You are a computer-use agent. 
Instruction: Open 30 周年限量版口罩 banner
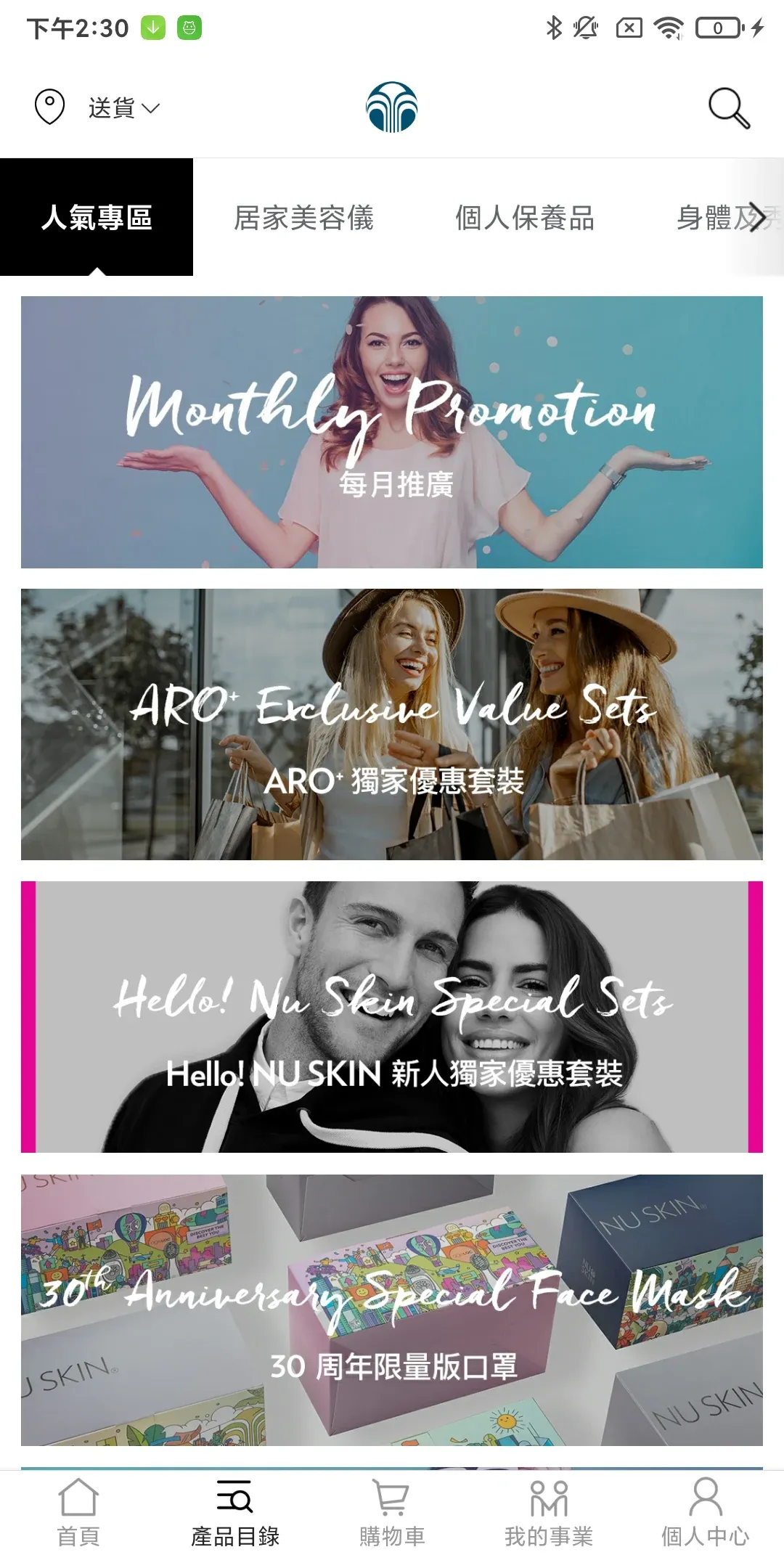[x=392, y=1310]
